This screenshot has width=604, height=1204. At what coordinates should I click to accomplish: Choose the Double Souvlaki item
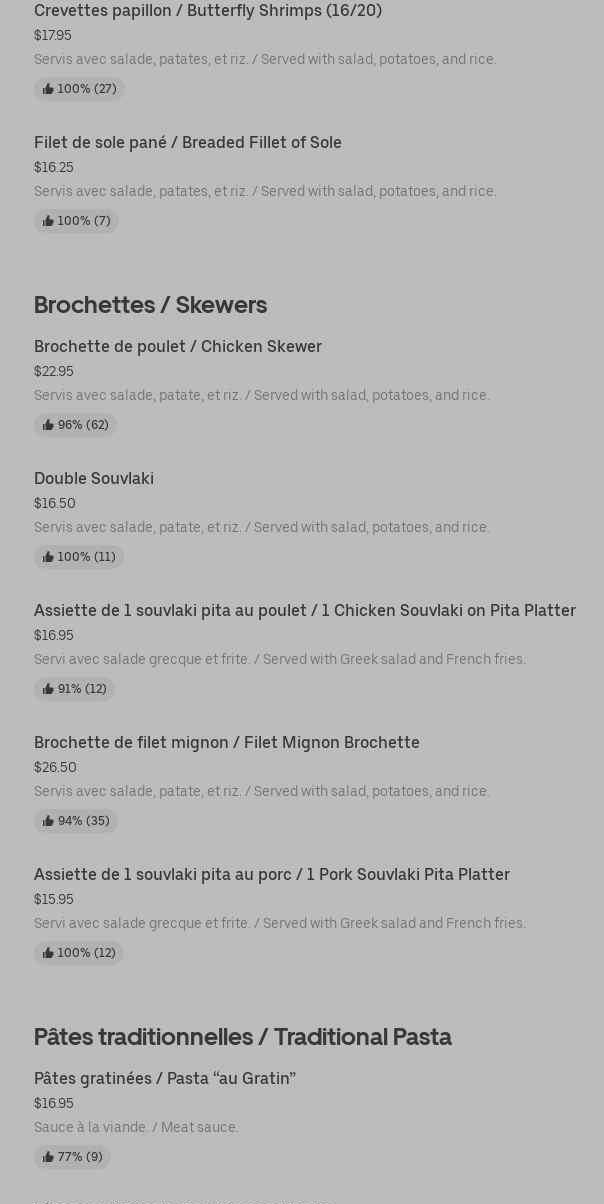[94, 479]
